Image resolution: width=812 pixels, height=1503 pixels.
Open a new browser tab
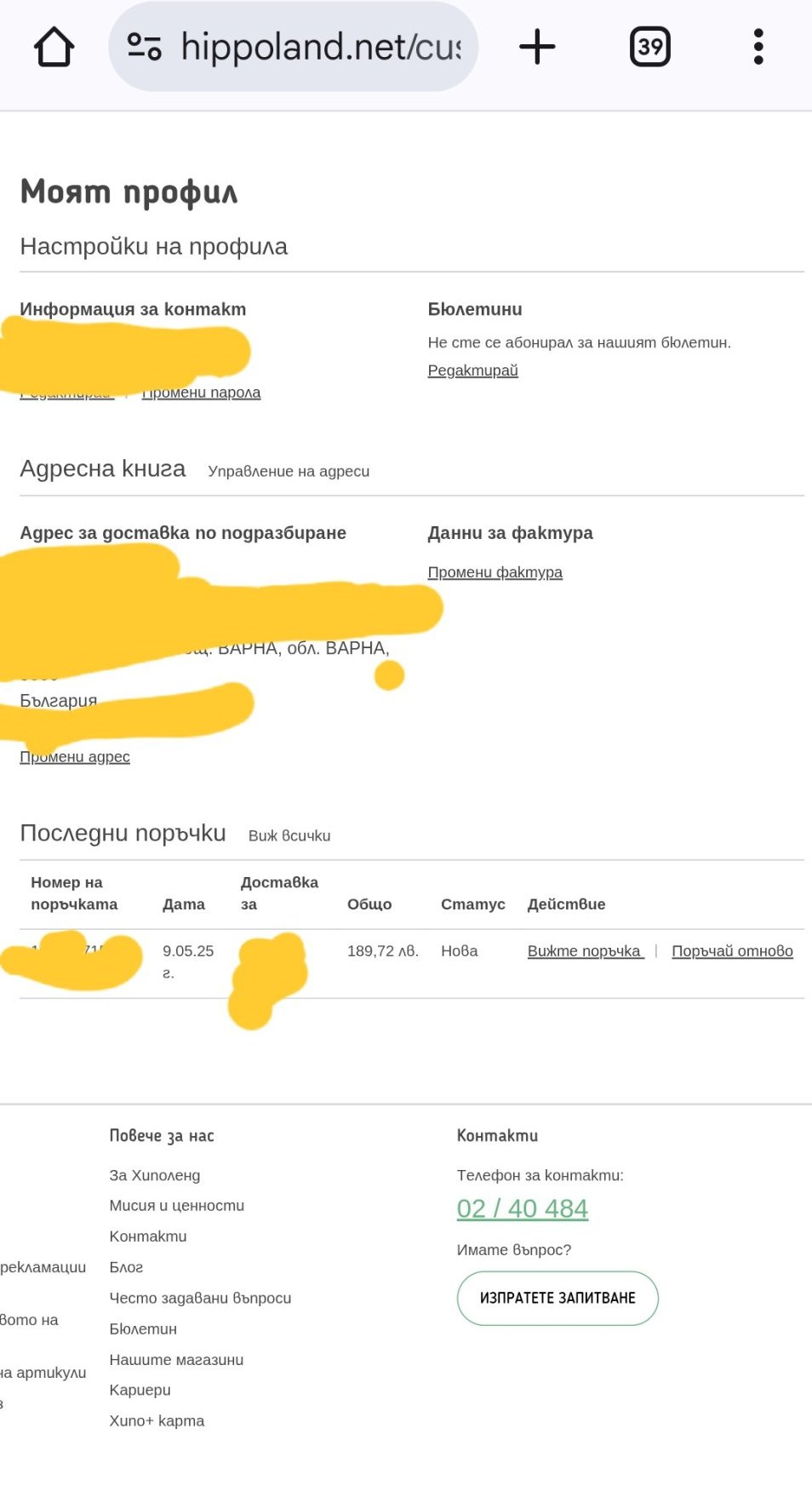537,47
